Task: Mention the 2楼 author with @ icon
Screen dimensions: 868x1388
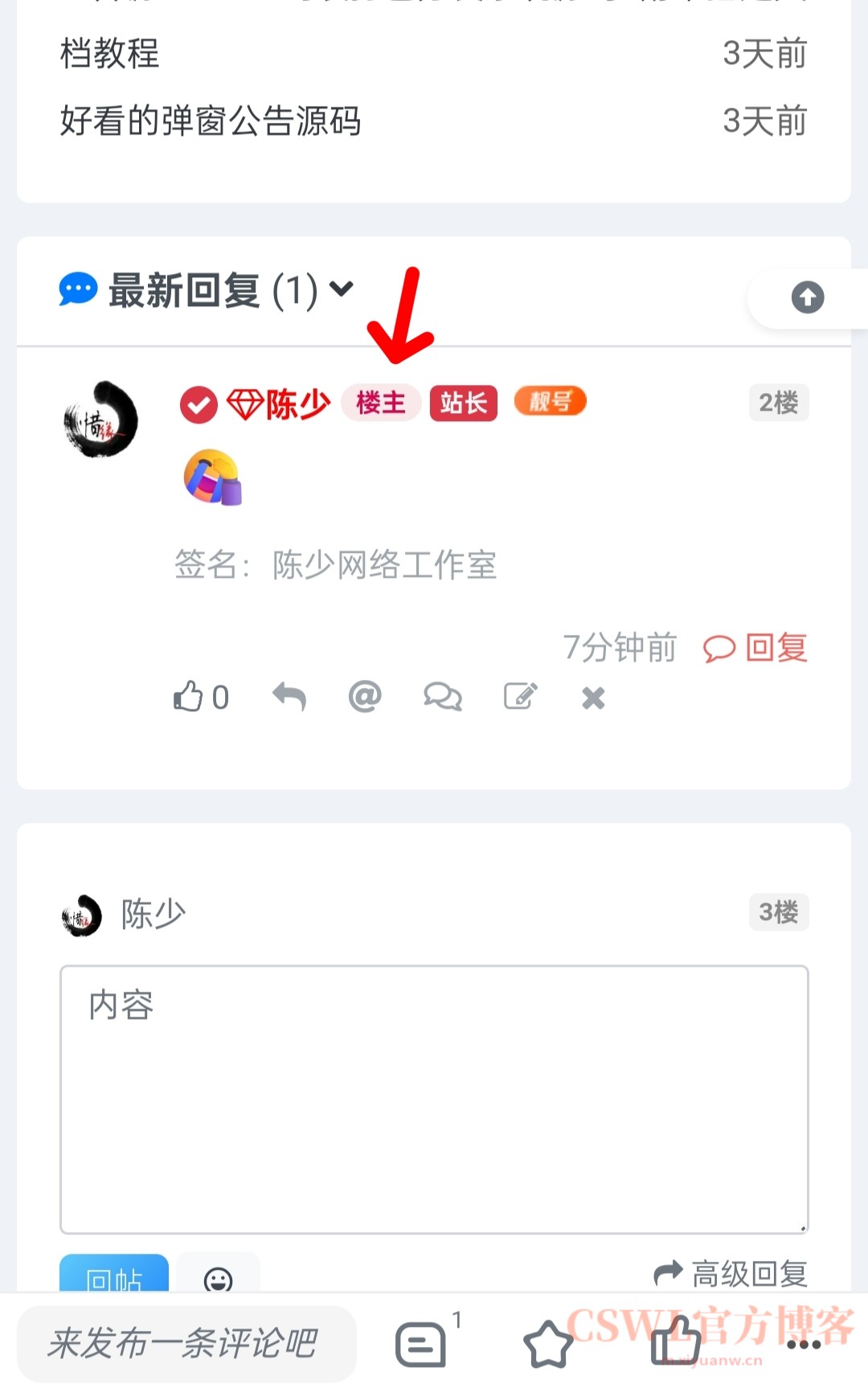Action: click(x=365, y=697)
